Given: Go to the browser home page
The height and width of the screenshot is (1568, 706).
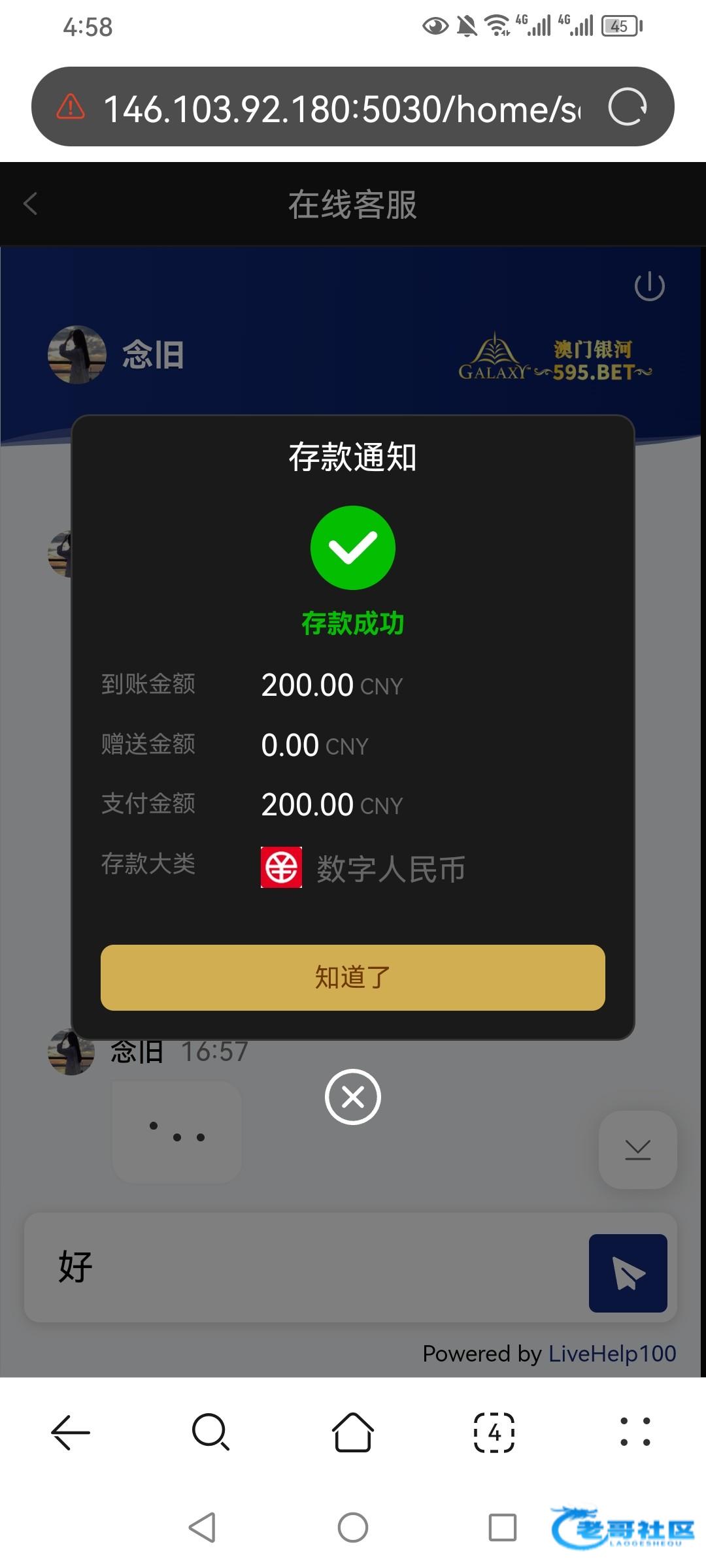Looking at the screenshot, I should click(353, 1432).
